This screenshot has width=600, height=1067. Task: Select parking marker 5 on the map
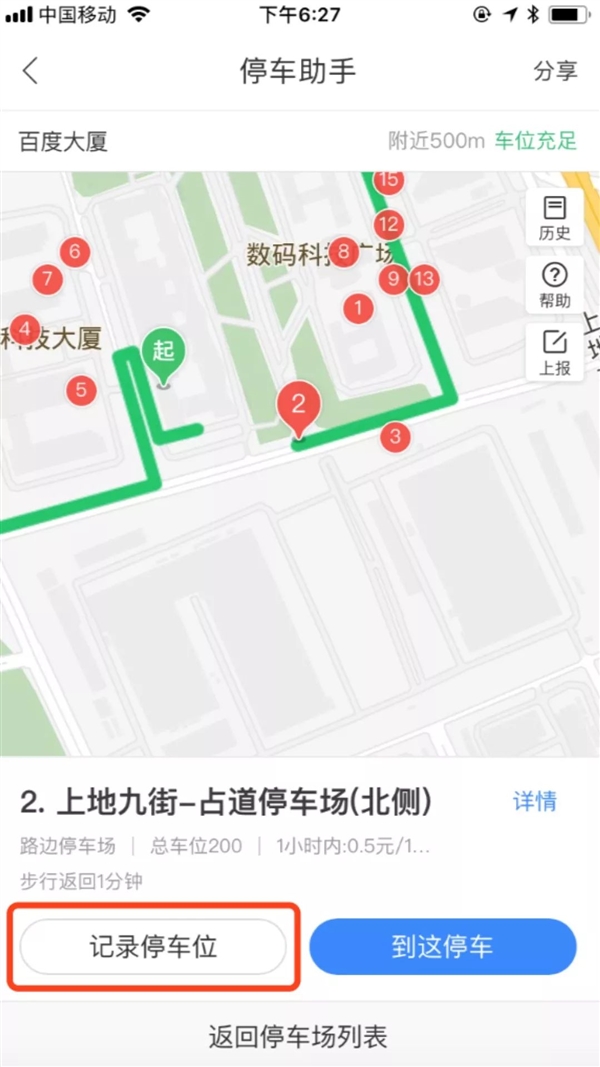click(x=81, y=390)
